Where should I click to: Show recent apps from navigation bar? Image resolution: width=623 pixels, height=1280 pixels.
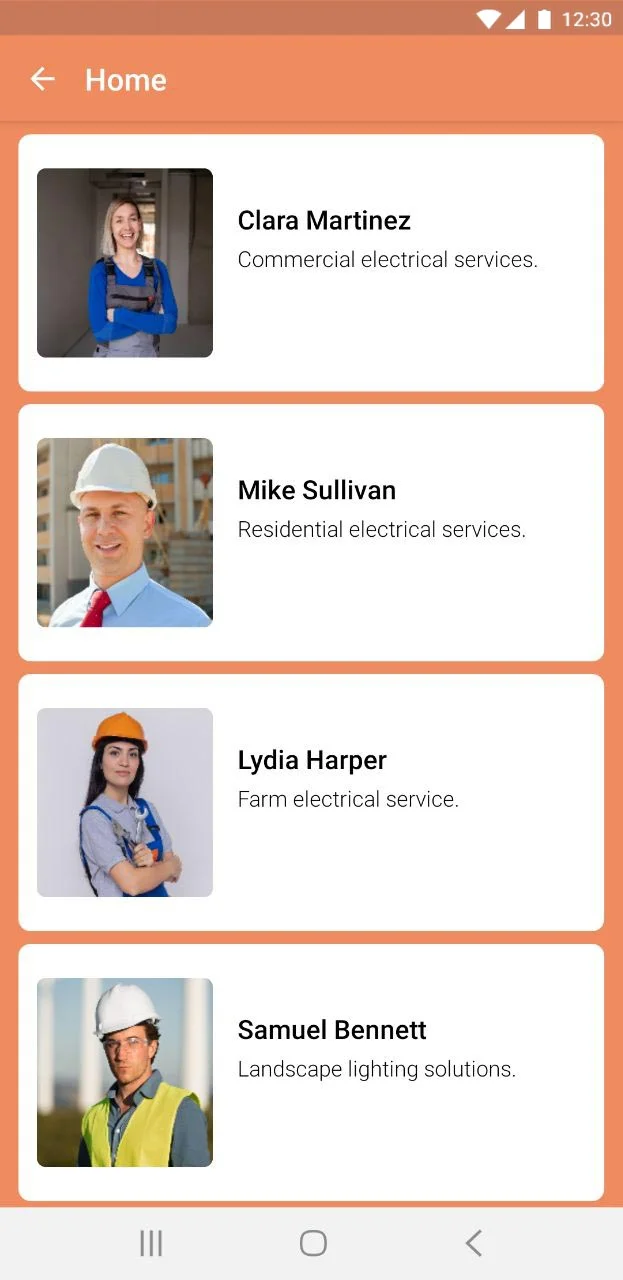pos(151,1243)
